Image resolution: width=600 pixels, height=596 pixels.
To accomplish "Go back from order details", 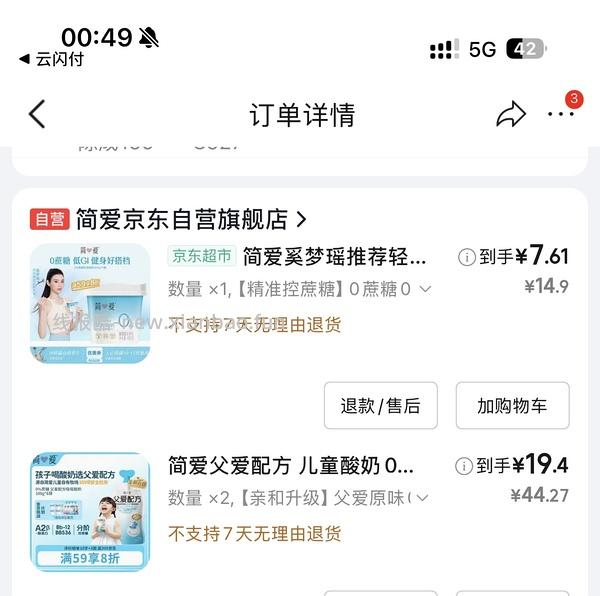I will 37,114.
